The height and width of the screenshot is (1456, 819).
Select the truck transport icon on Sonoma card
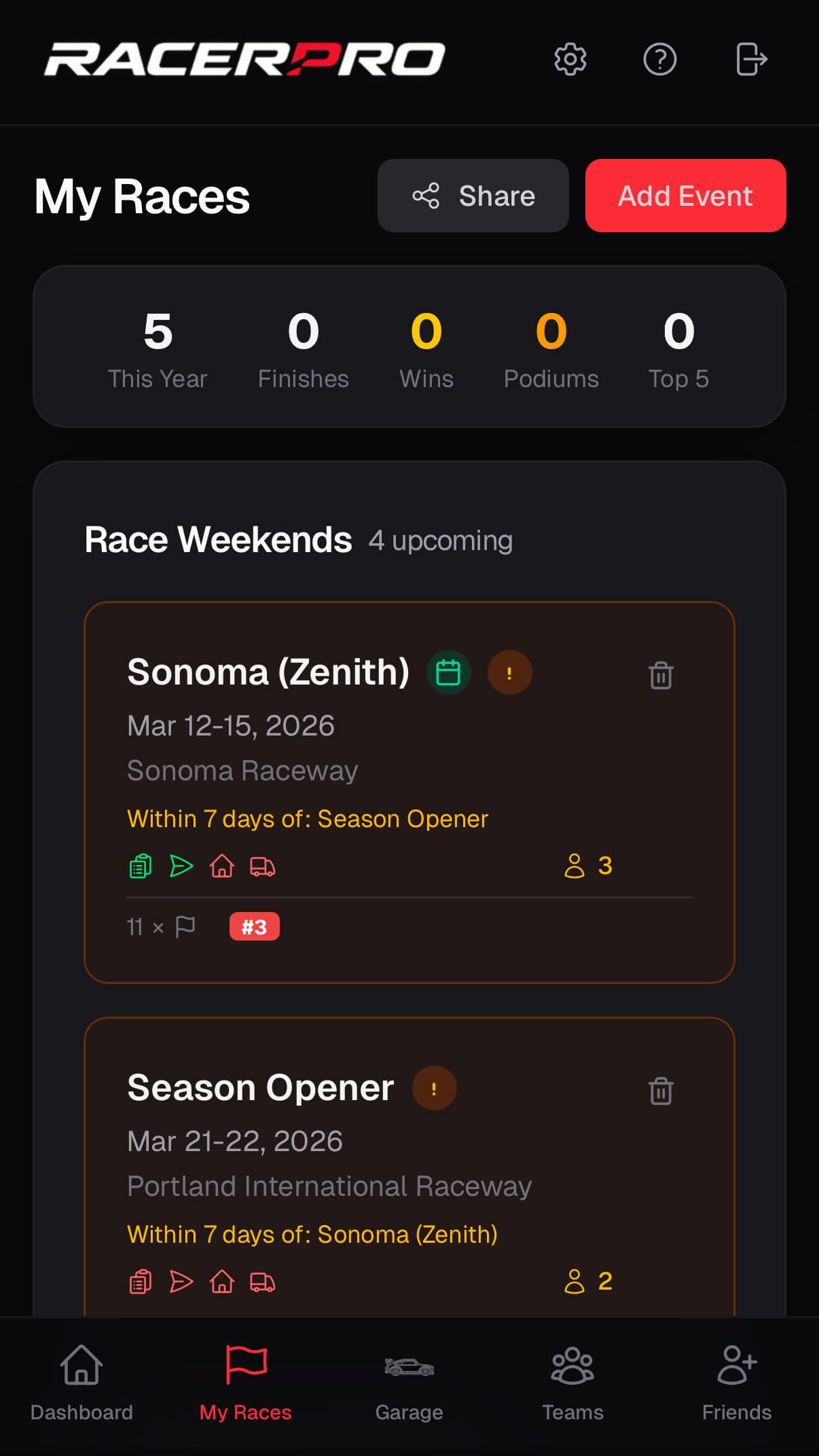coord(261,866)
